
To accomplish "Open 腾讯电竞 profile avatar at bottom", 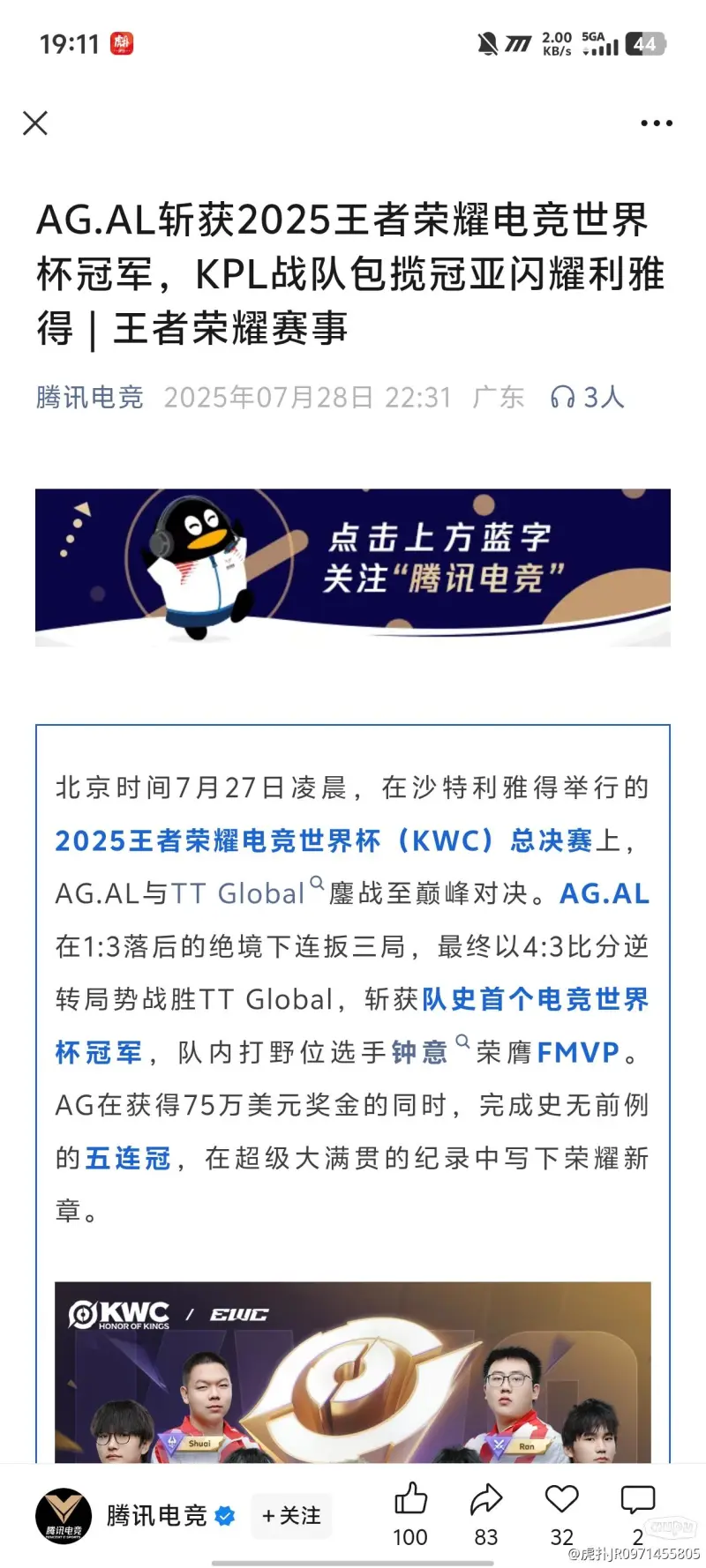I will point(64,1516).
